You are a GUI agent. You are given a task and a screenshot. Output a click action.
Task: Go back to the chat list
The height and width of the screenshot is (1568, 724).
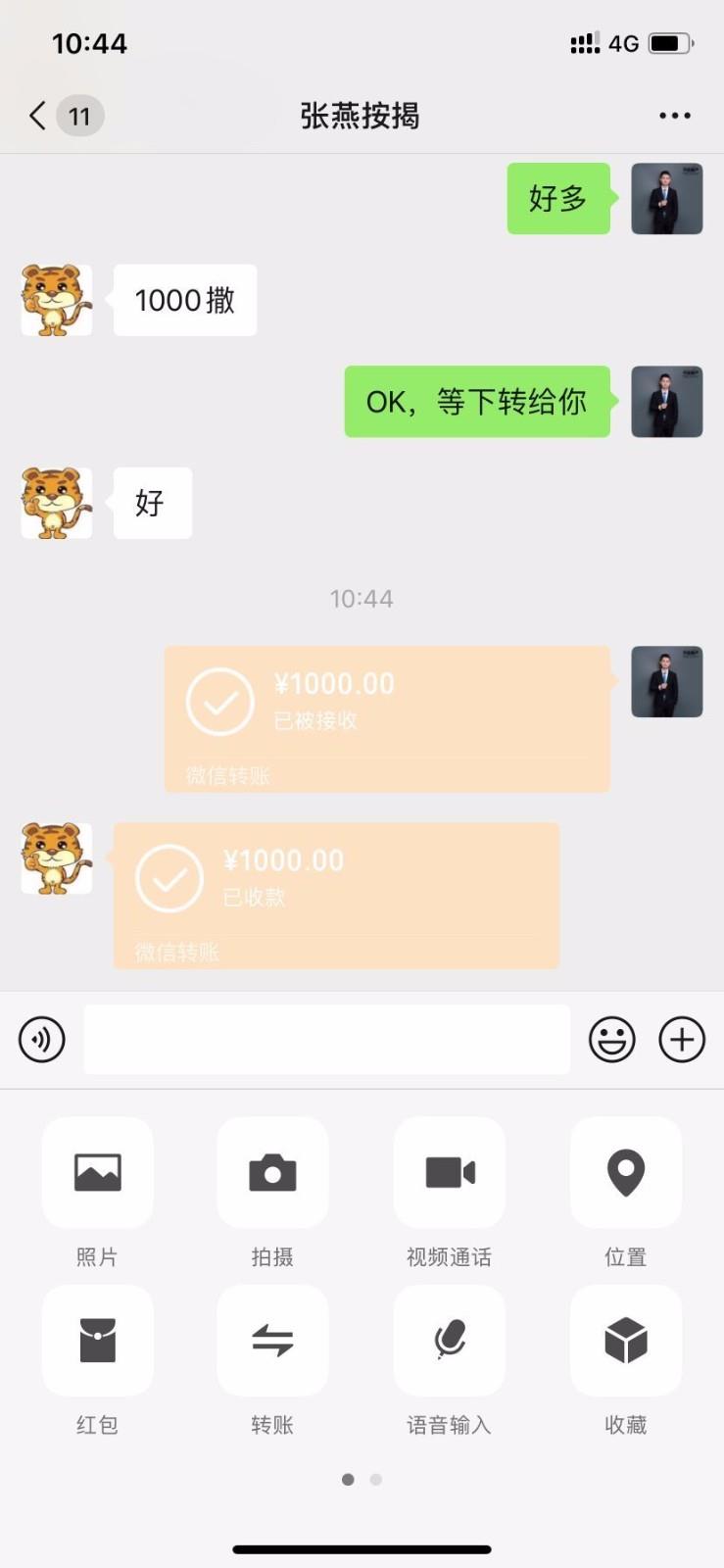[x=38, y=116]
